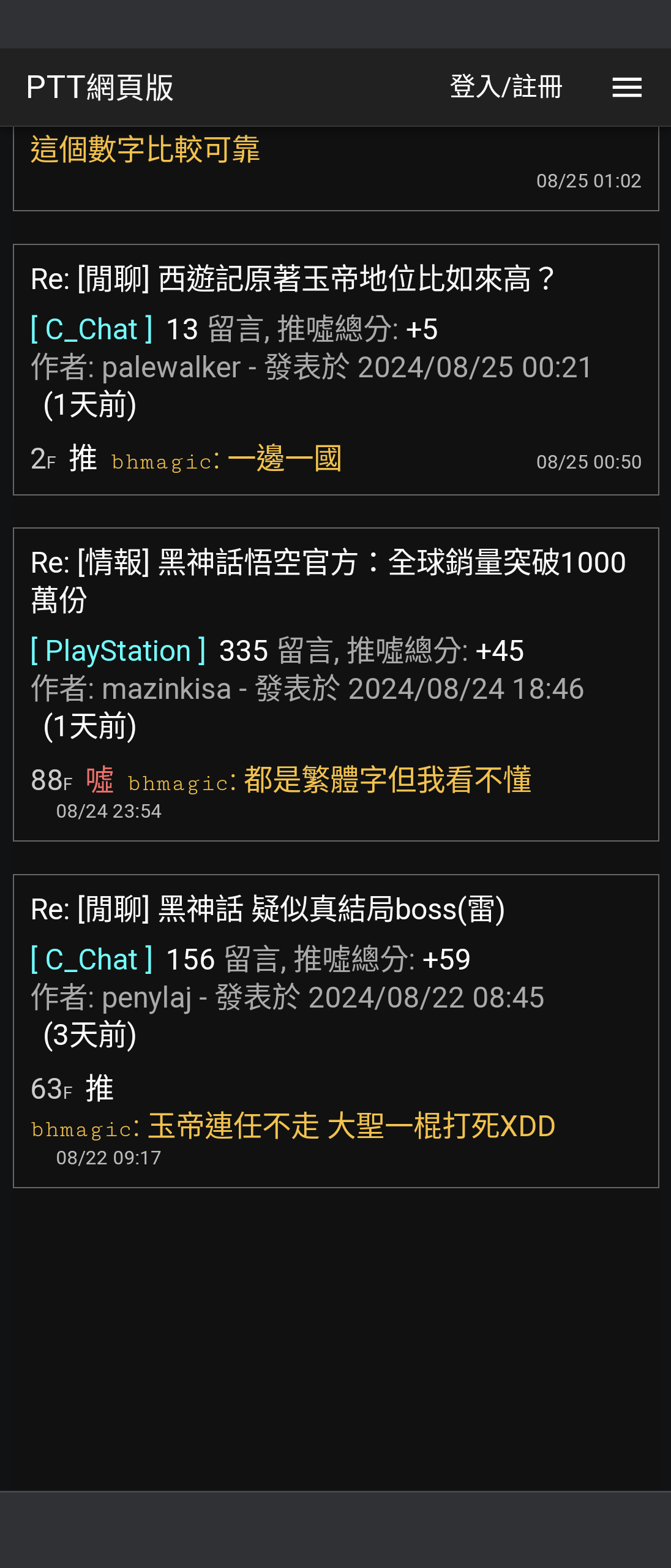This screenshot has width=671, height=1568.
Task: Open C_Chat board link in 西遊記 post
Action: point(92,330)
